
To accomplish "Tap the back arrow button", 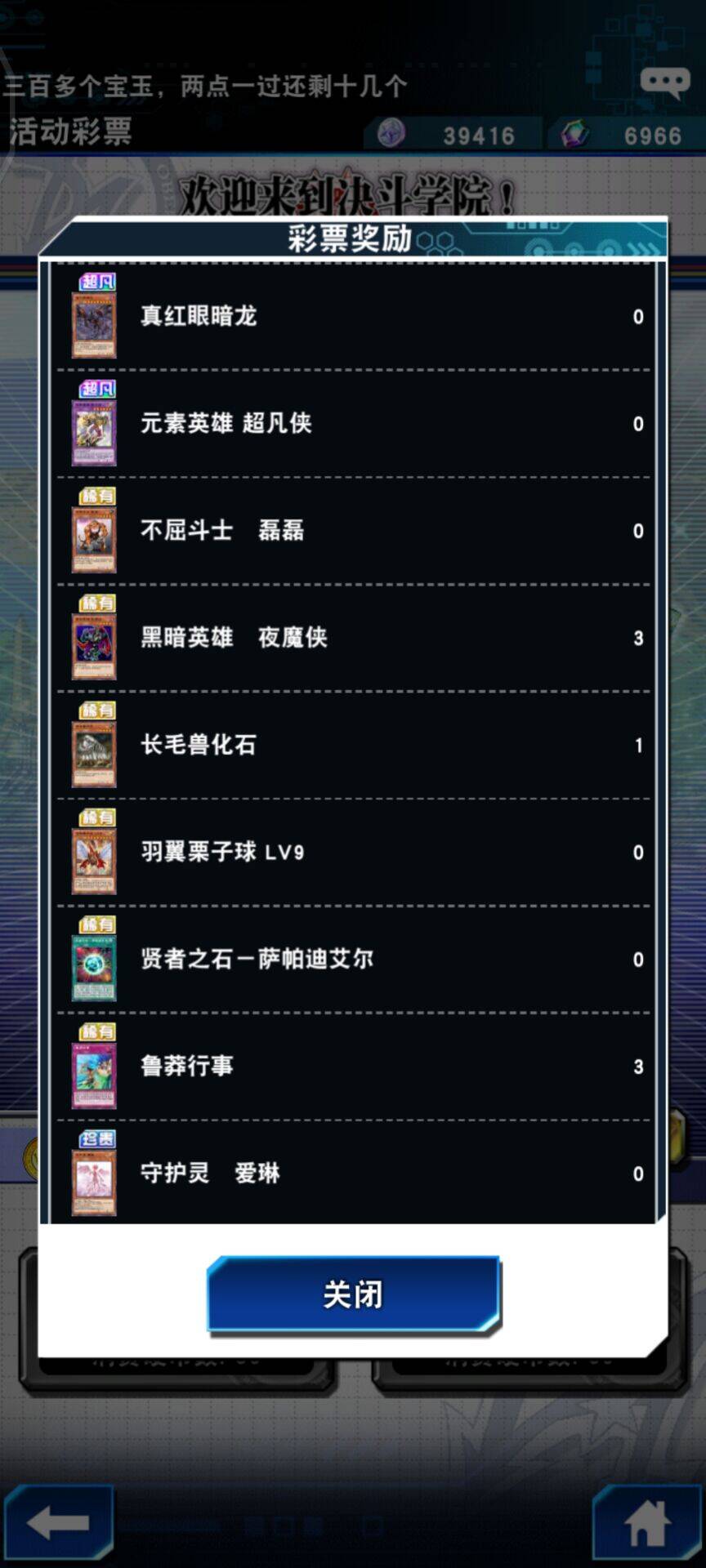I will pyautogui.click(x=57, y=1523).
